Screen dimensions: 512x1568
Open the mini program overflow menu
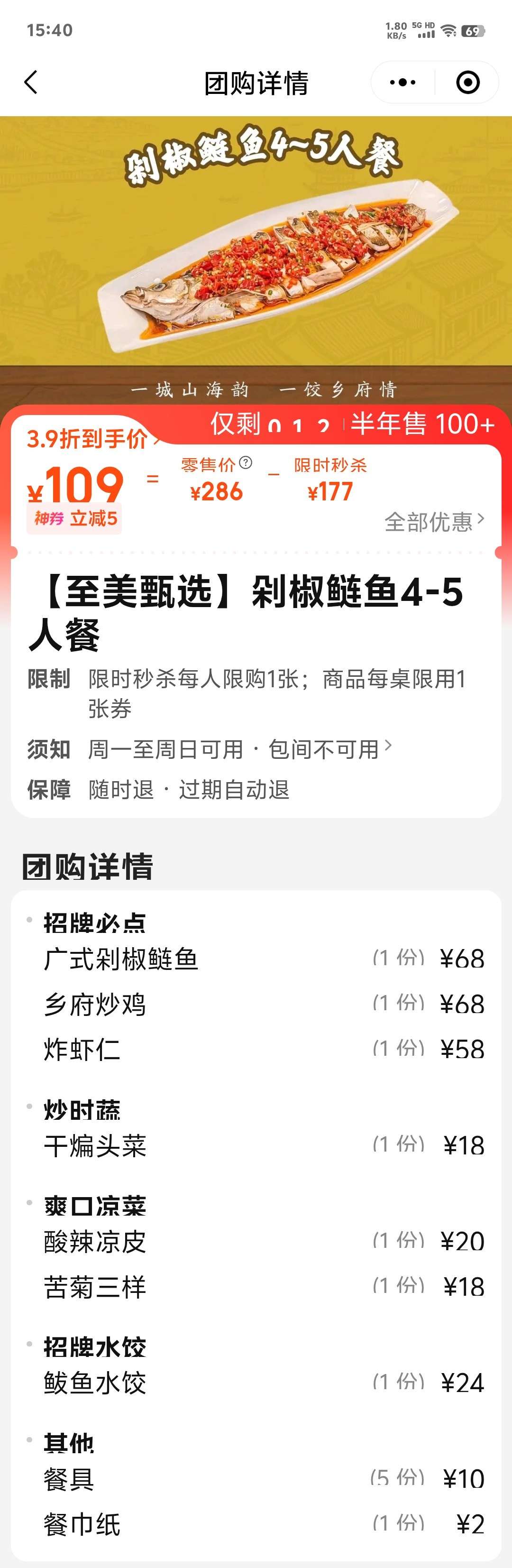tap(402, 82)
